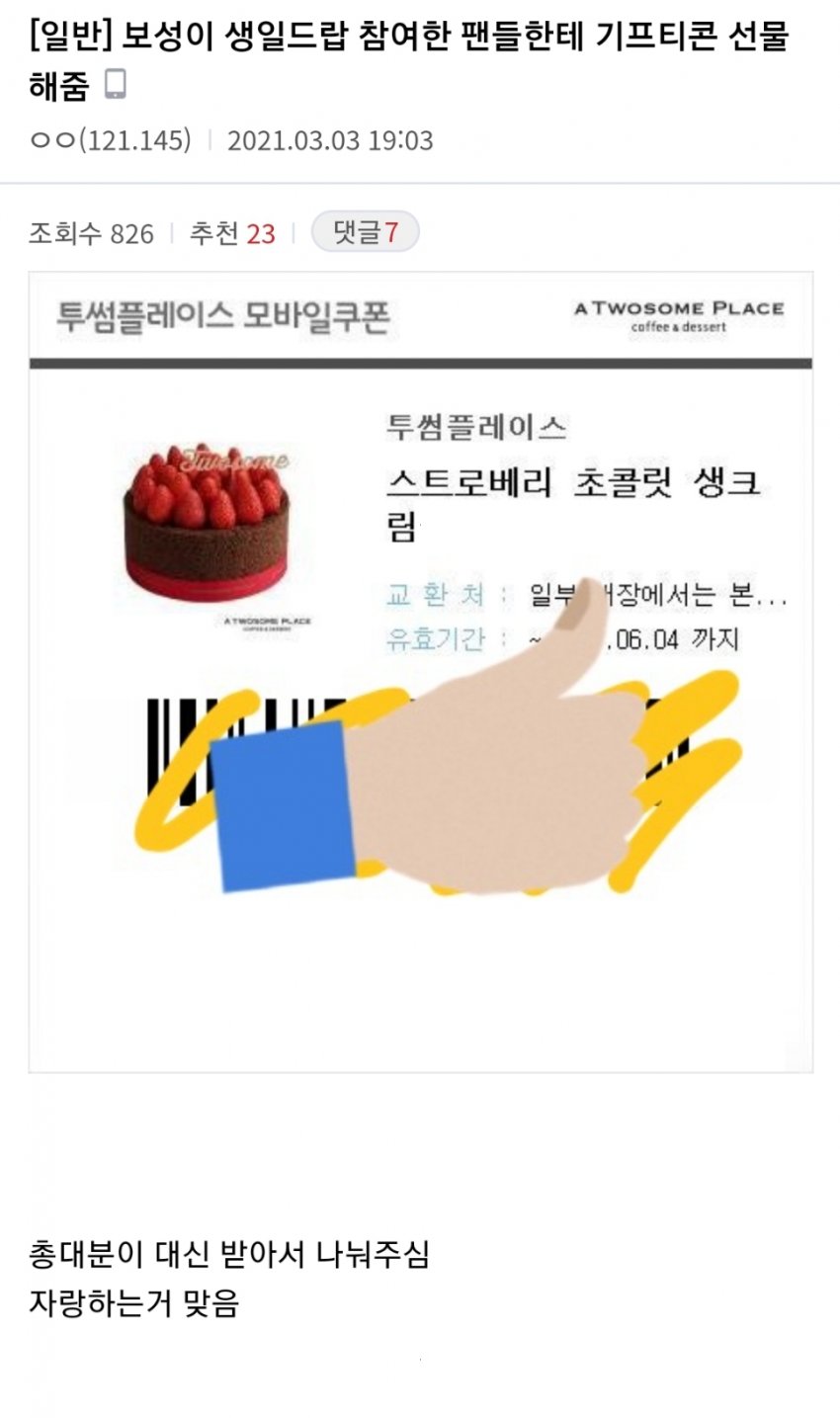
Task: Tap the author nickname ㅇㅇ(121.145)
Action: tap(110, 139)
